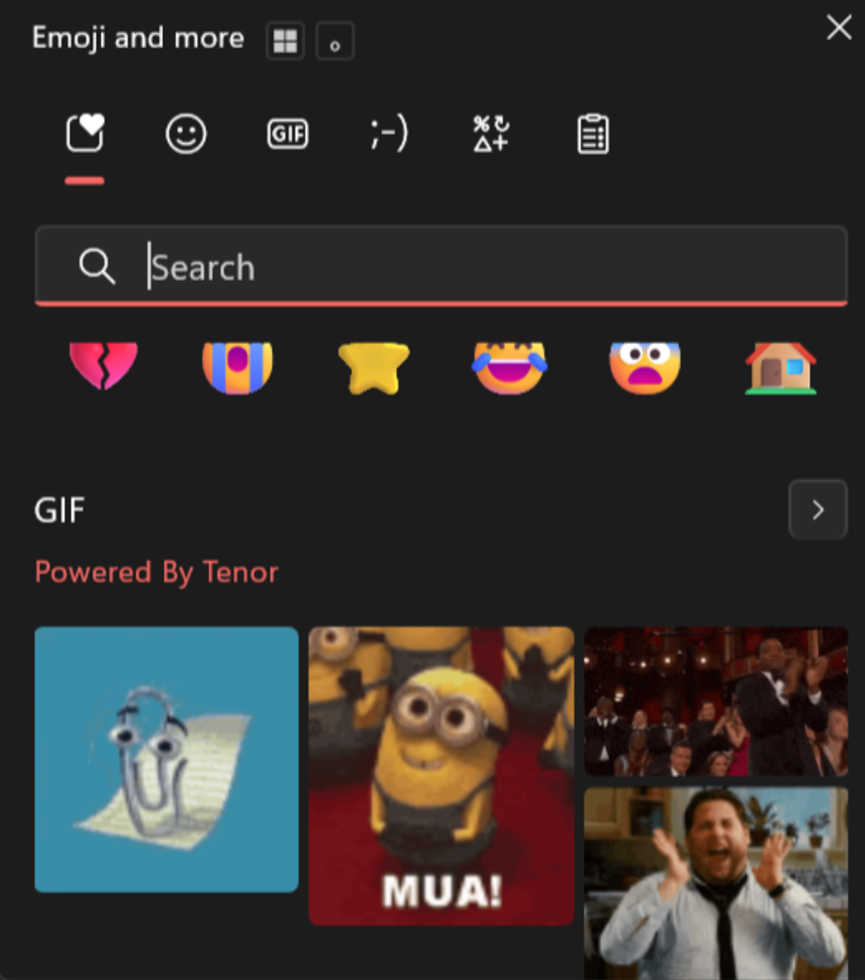
Task: Open the clipboard history tab
Action: click(x=593, y=134)
